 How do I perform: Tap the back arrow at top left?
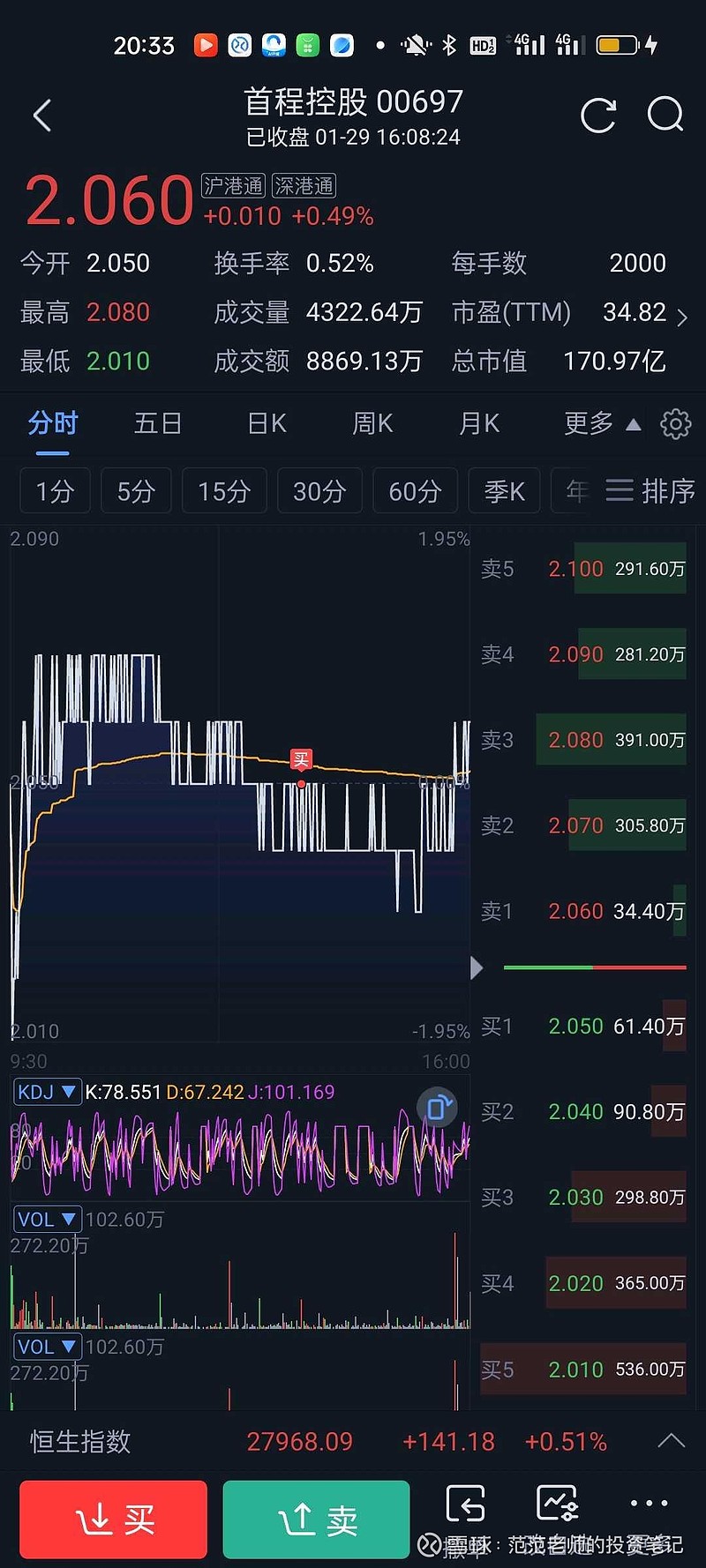coord(41,116)
